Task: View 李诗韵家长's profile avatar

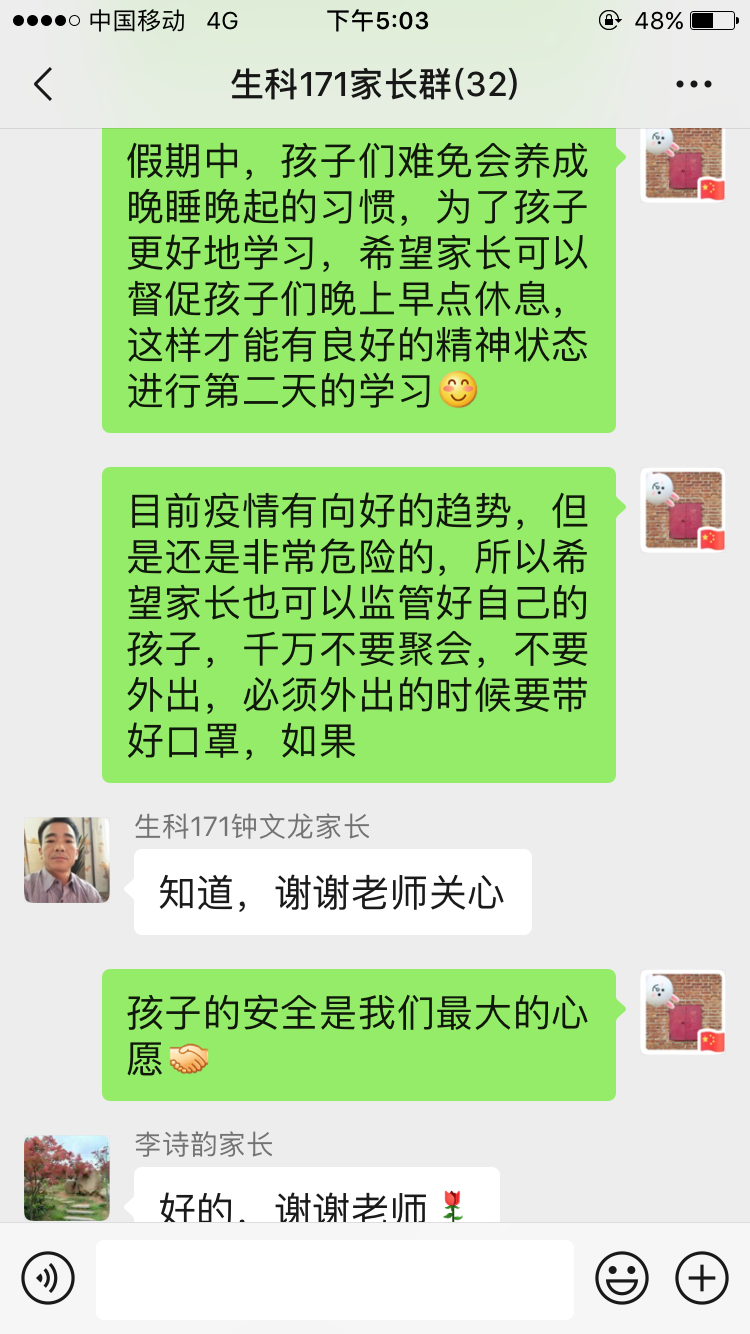Action: coord(67,1177)
